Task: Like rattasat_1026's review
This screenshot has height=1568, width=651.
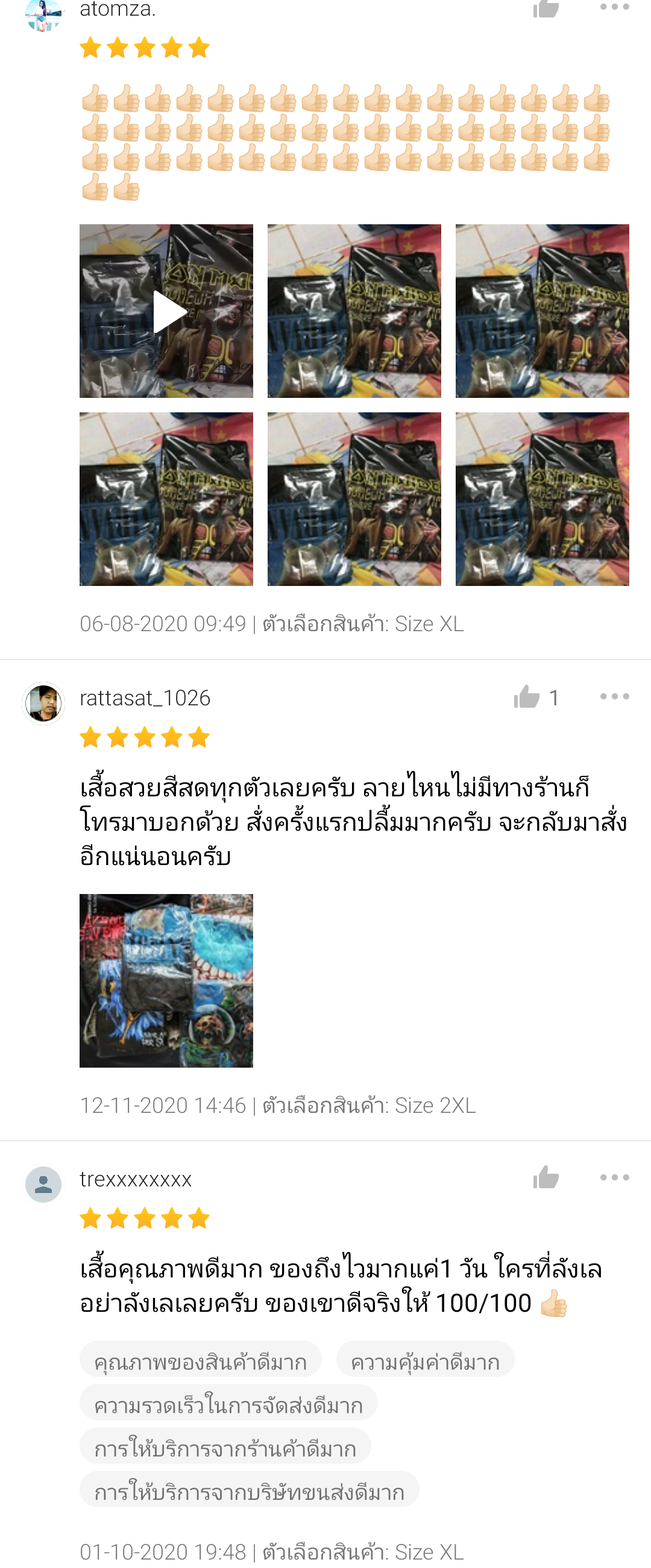Action: tap(527, 697)
